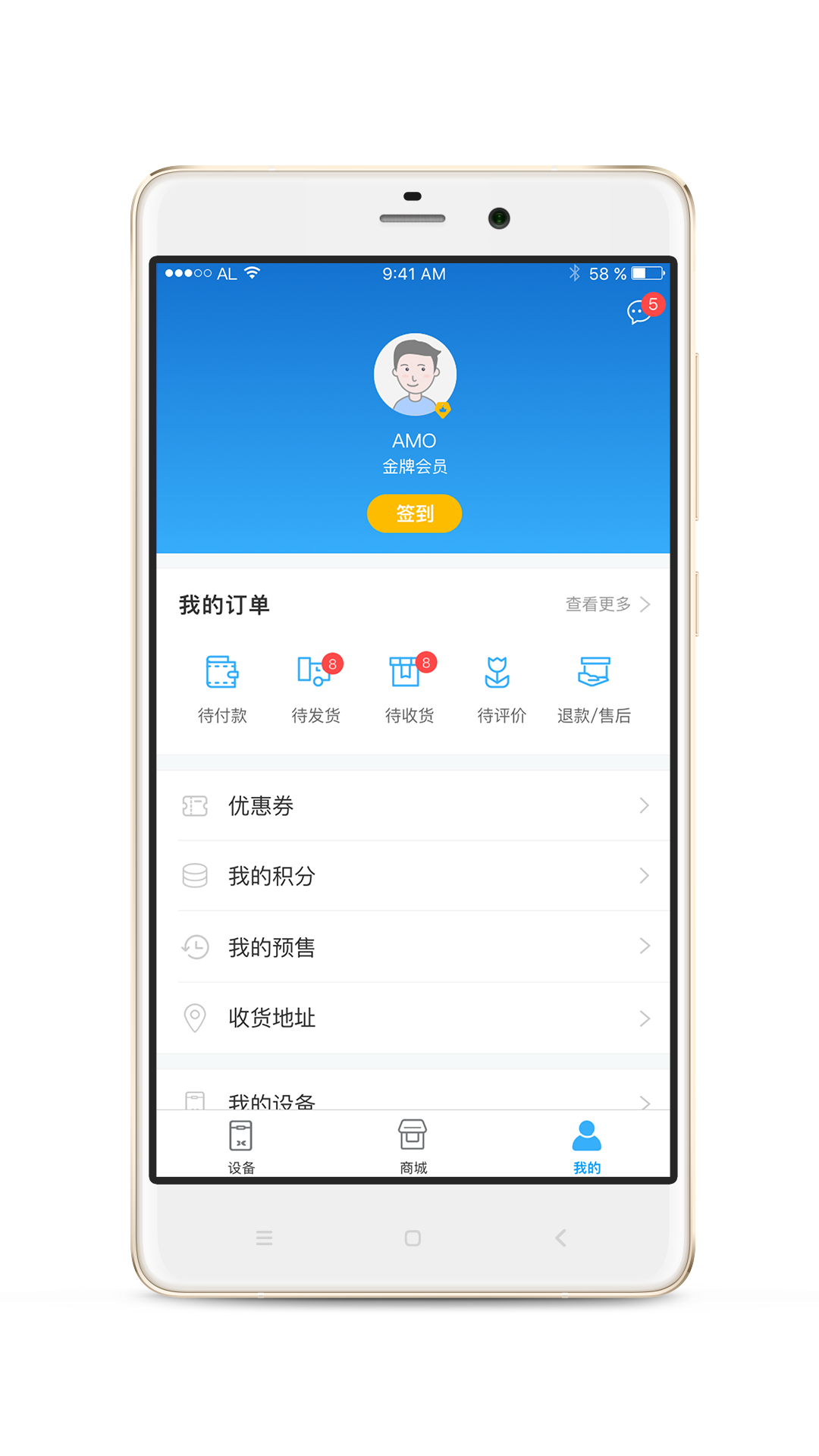Open the 我的积分 points row
This screenshot has height=1456, width=819.
pyautogui.click(x=413, y=876)
